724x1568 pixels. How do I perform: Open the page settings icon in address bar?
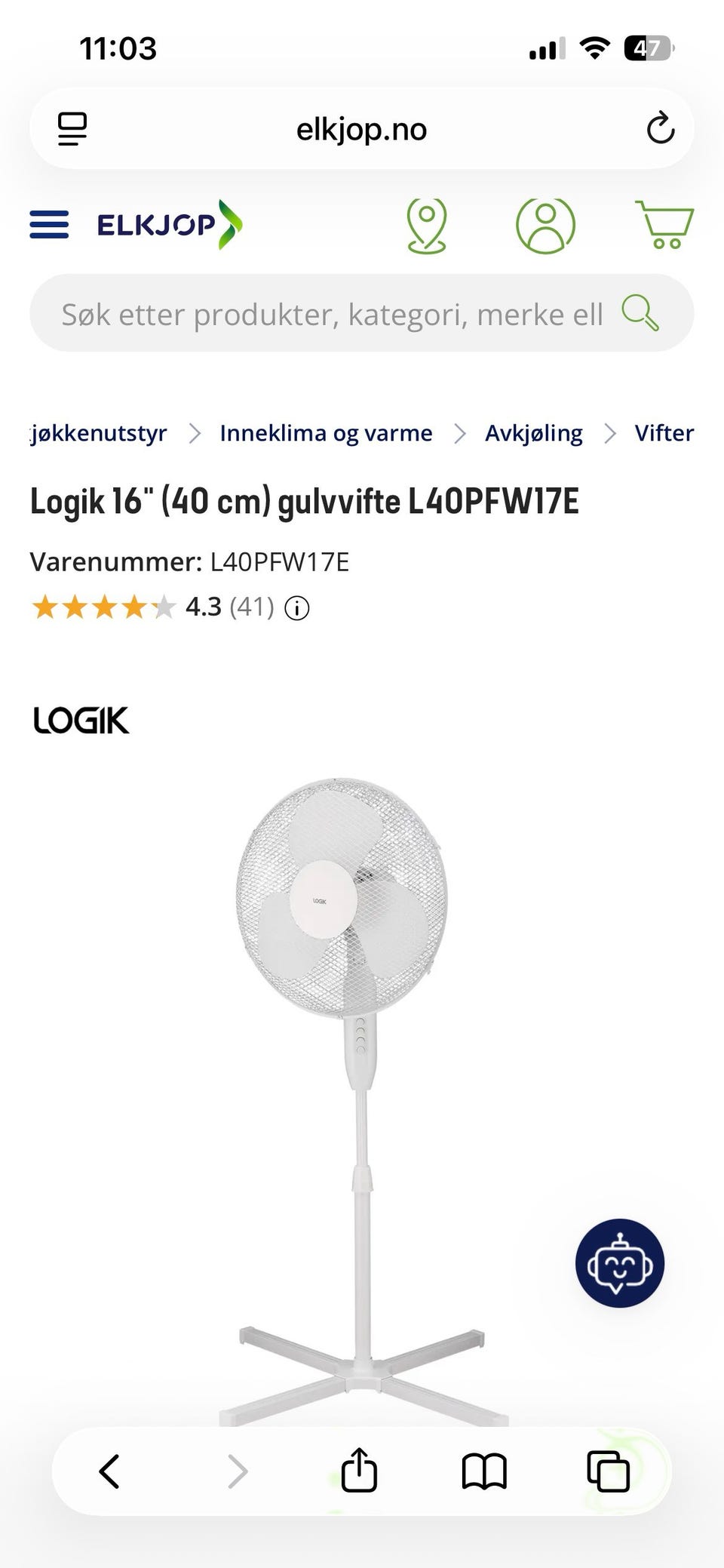coord(72,129)
